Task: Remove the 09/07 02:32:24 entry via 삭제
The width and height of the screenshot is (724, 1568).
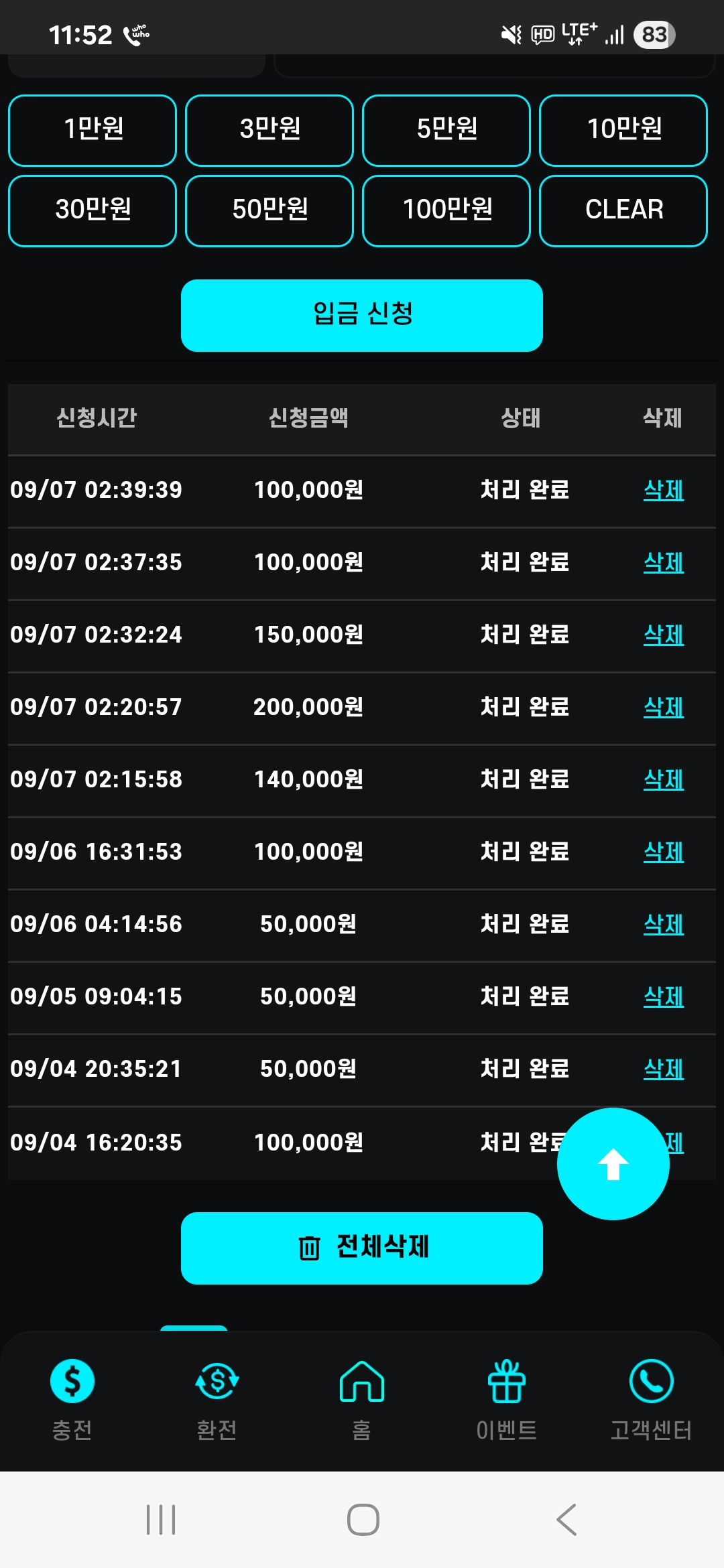Action: (664, 635)
